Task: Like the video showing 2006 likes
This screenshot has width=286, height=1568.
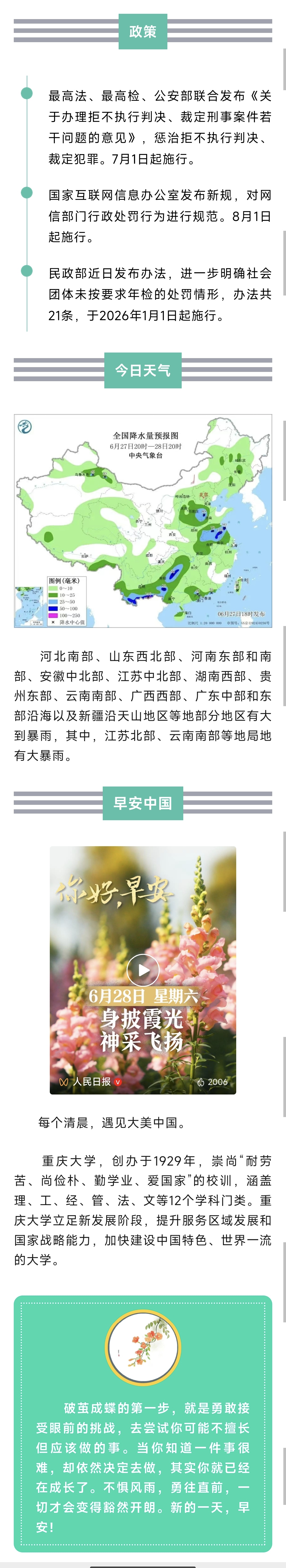Action: [x=202, y=1082]
